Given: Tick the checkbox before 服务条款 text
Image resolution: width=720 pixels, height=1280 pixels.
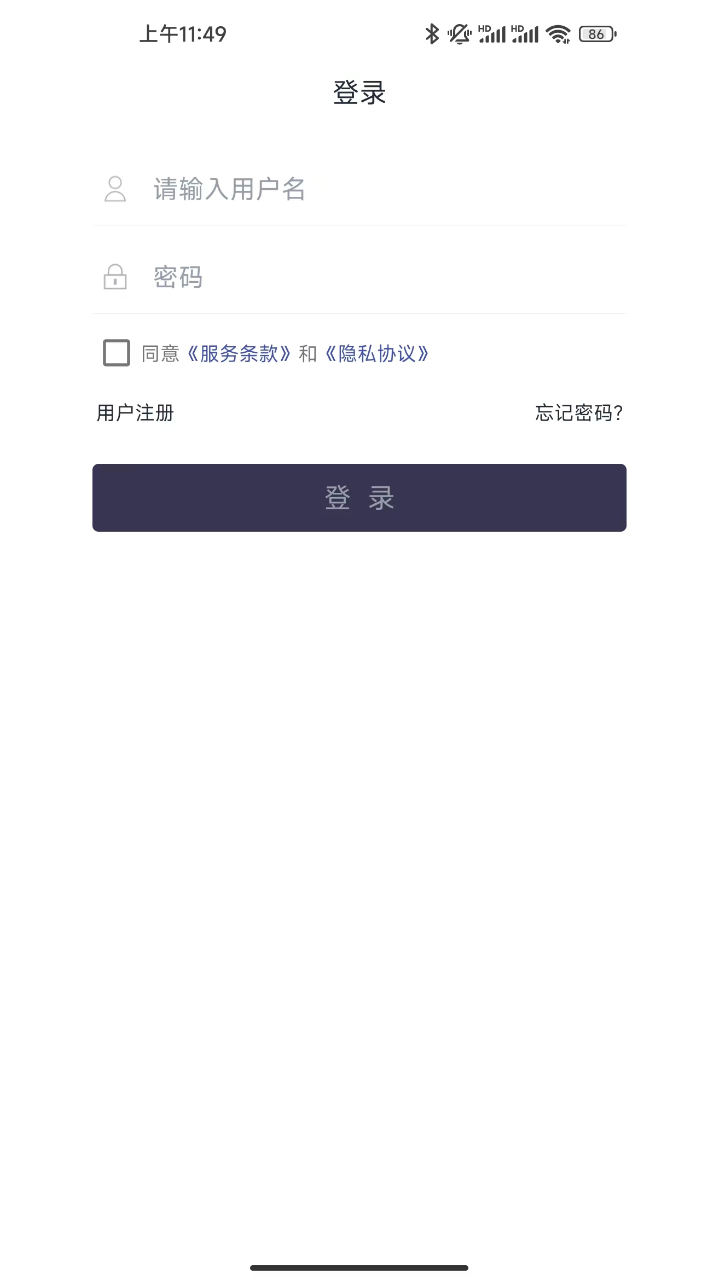Looking at the screenshot, I should coord(115,352).
